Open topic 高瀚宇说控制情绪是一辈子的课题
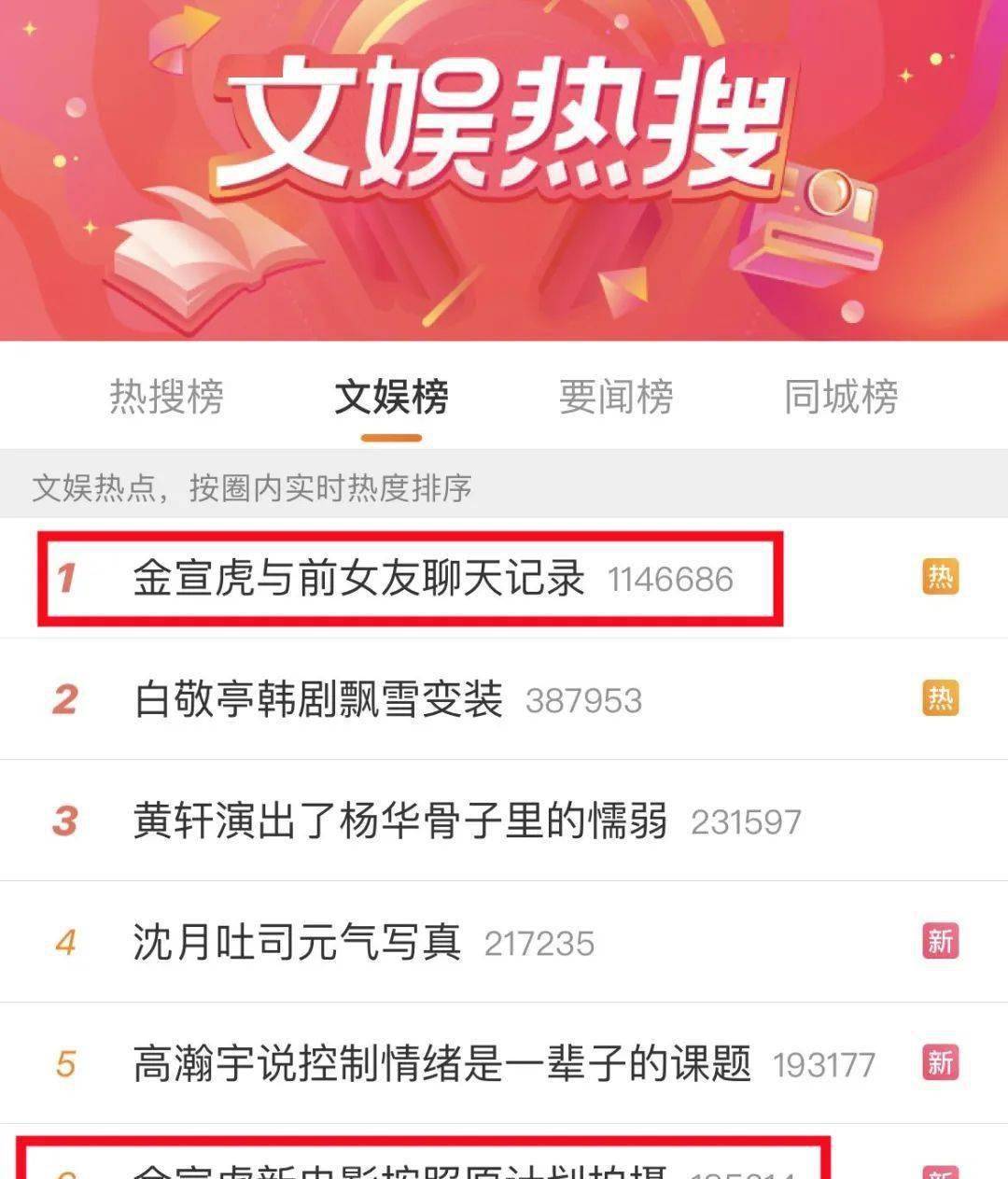The height and width of the screenshot is (1179, 1008). (441, 1063)
